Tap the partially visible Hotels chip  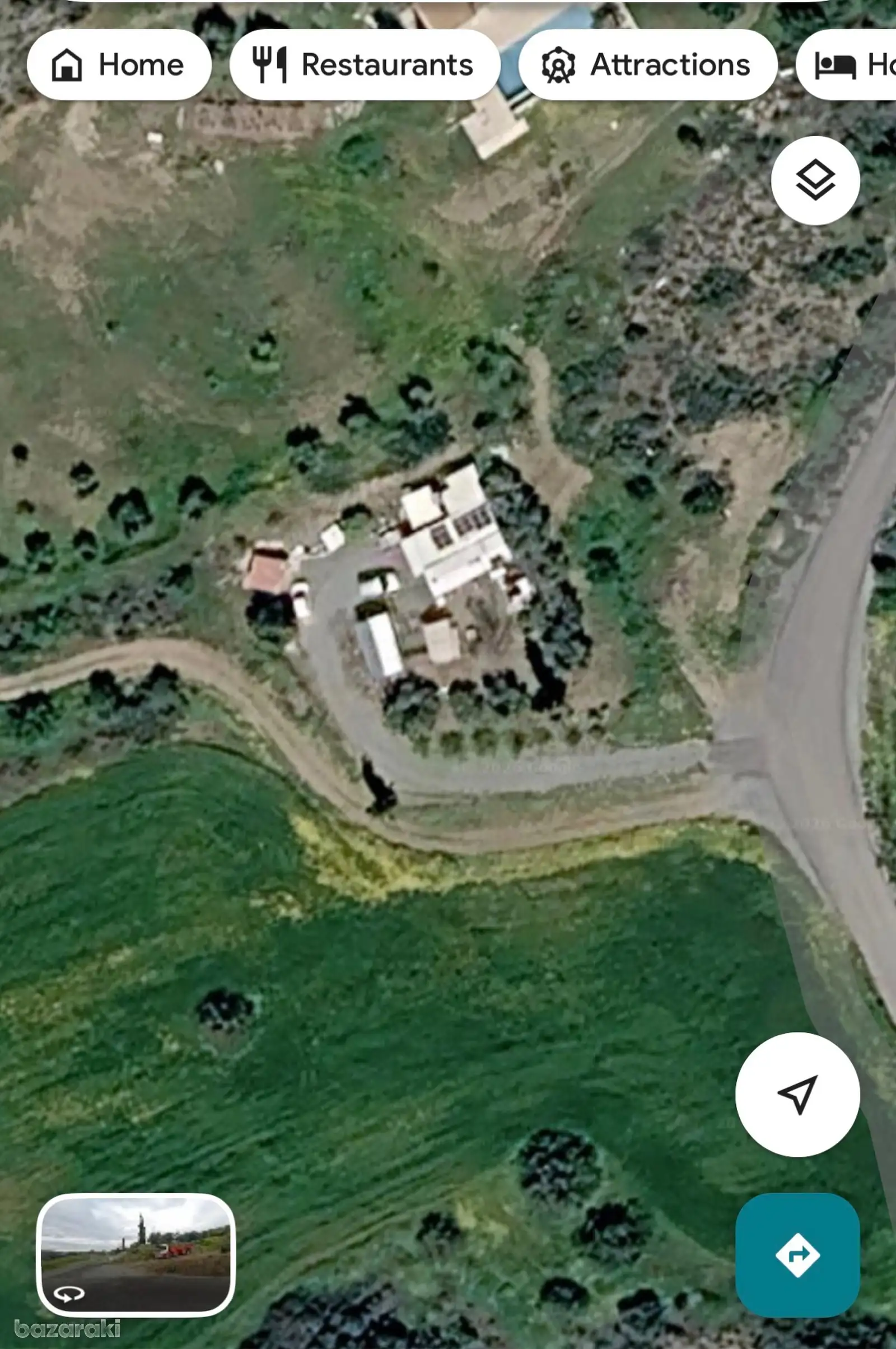846,64
